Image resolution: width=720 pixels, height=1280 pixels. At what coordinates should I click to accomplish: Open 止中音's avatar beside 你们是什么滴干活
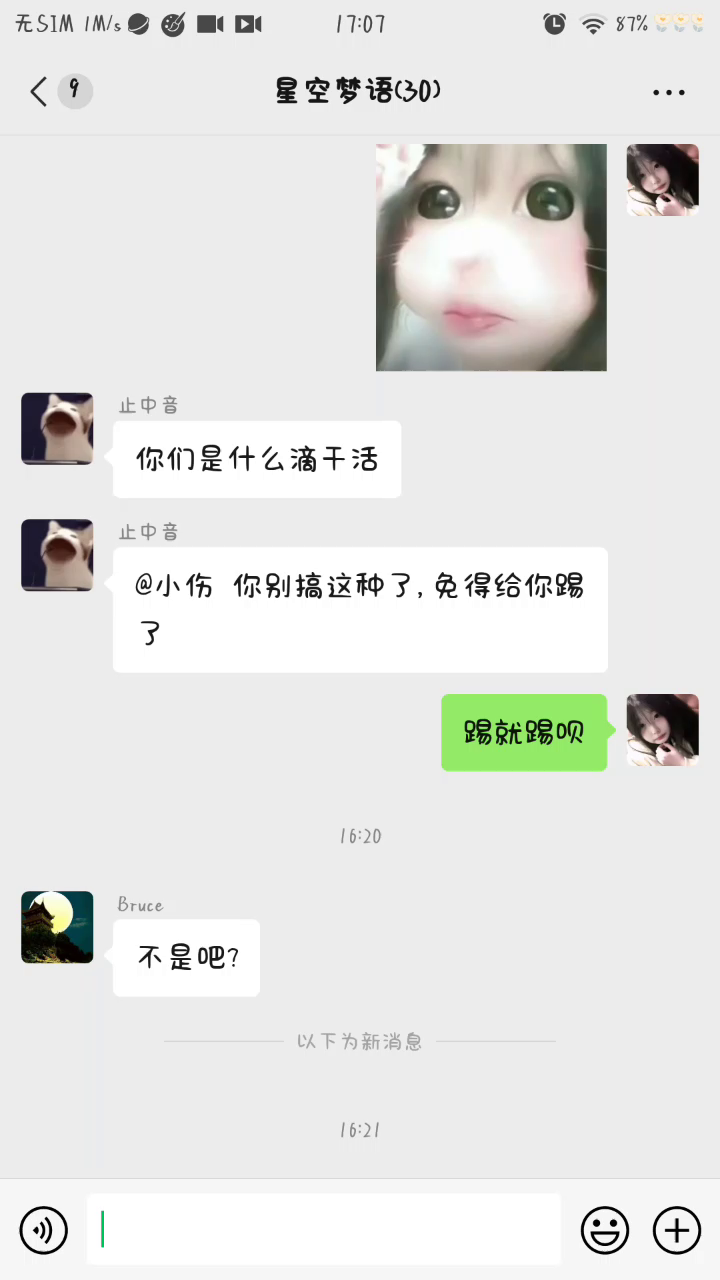(57, 429)
